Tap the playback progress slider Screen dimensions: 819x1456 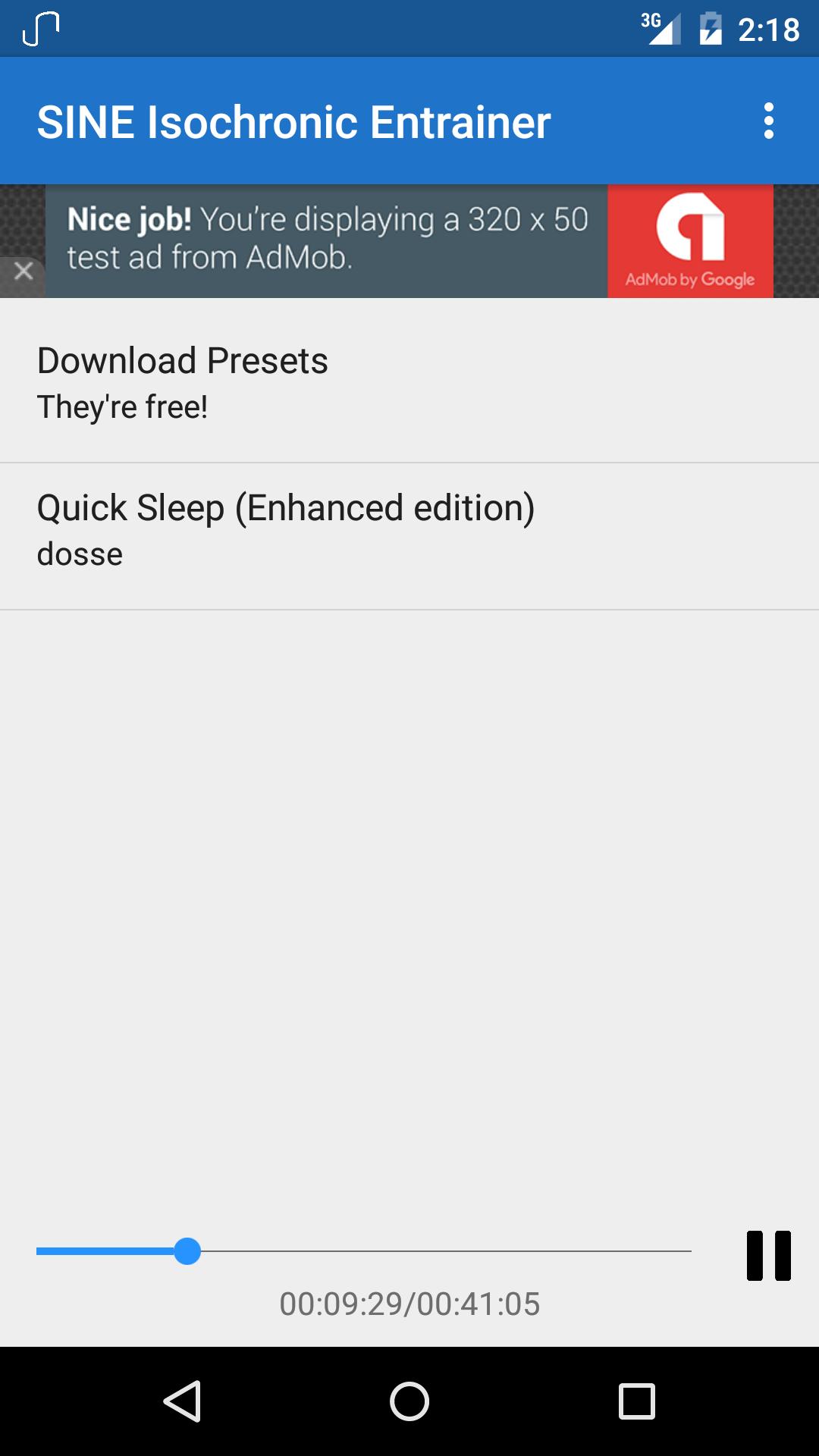tap(364, 1251)
